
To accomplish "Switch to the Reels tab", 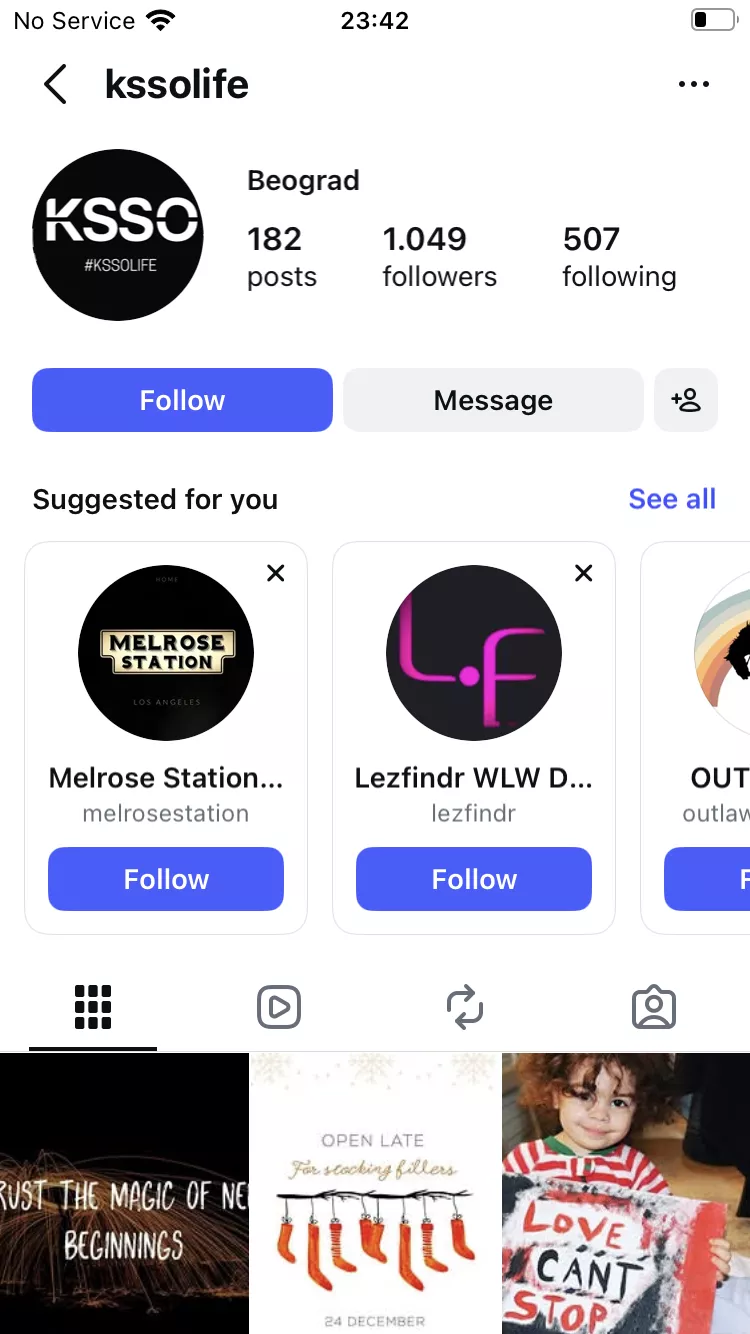I will (x=279, y=1007).
